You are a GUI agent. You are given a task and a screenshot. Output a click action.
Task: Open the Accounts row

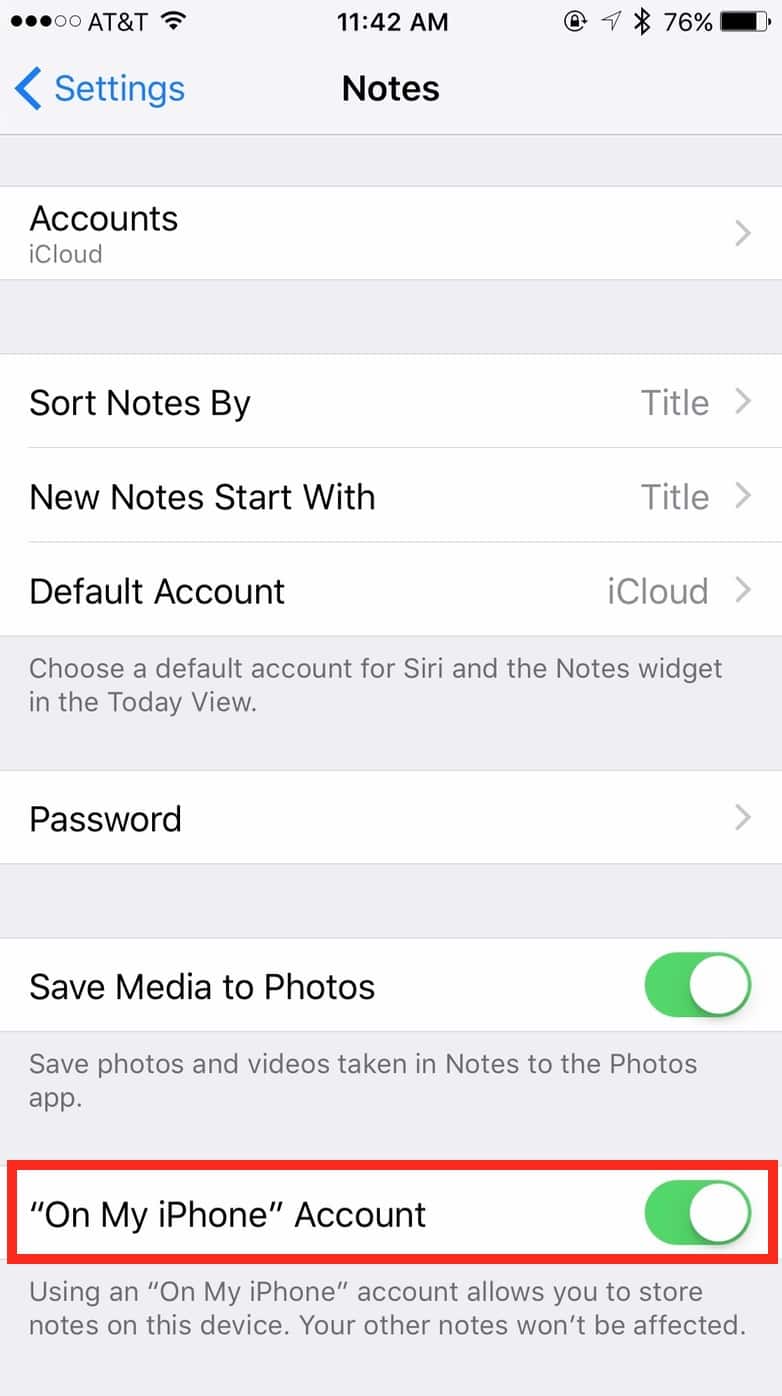(391, 233)
